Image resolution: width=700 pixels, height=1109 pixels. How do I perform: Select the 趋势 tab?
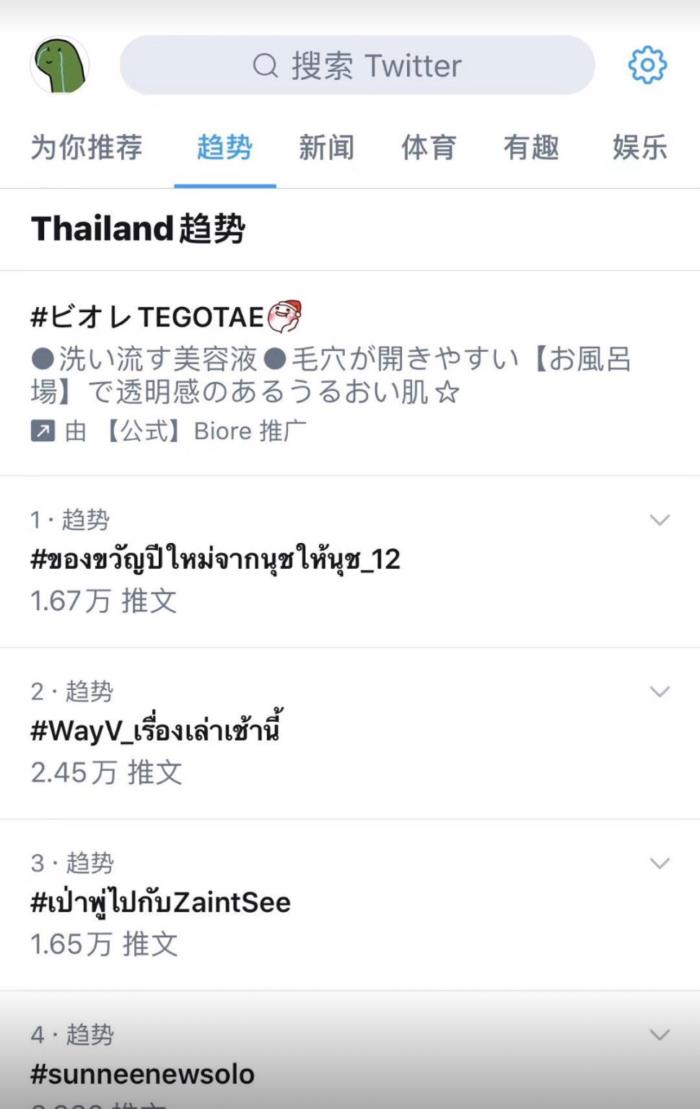(224, 148)
